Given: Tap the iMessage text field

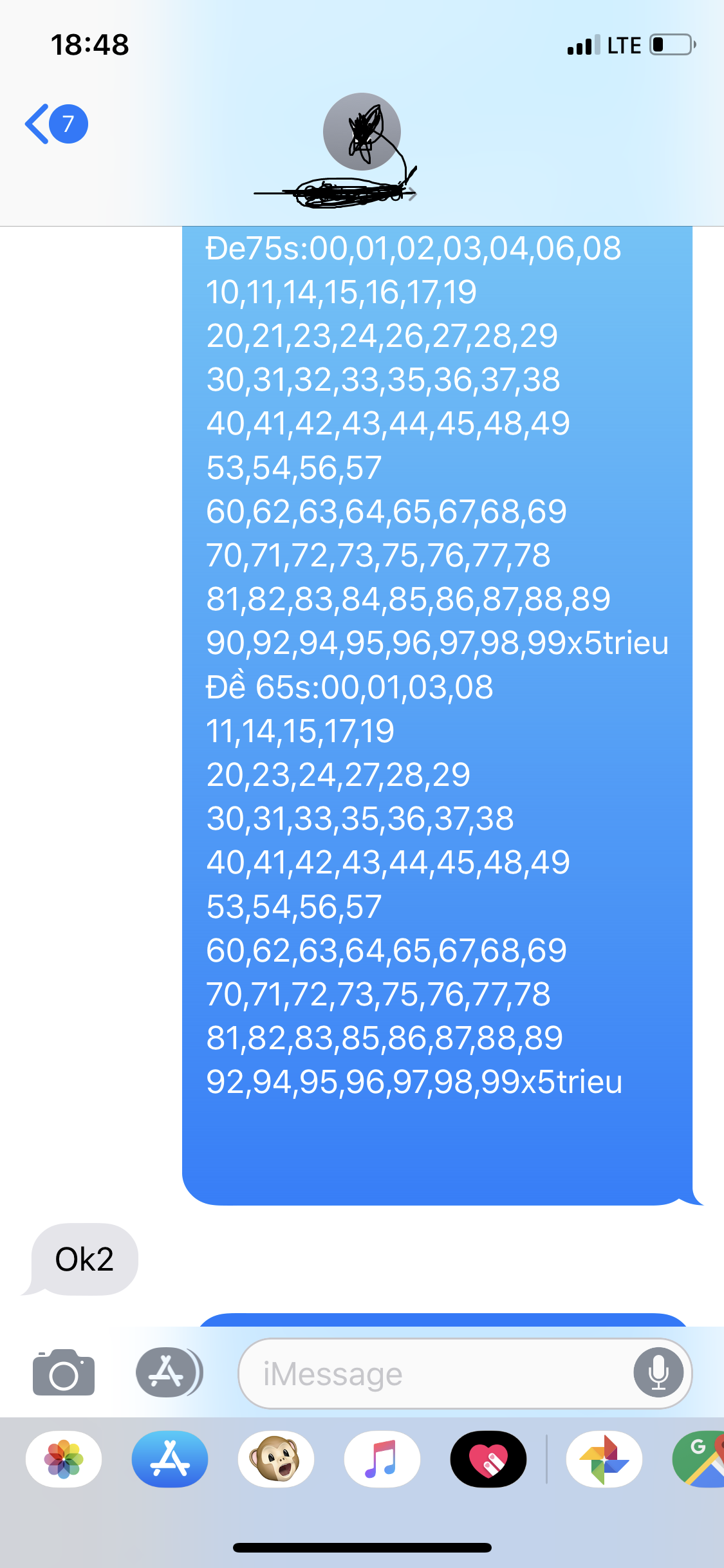Looking at the screenshot, I should (465, 1374).
